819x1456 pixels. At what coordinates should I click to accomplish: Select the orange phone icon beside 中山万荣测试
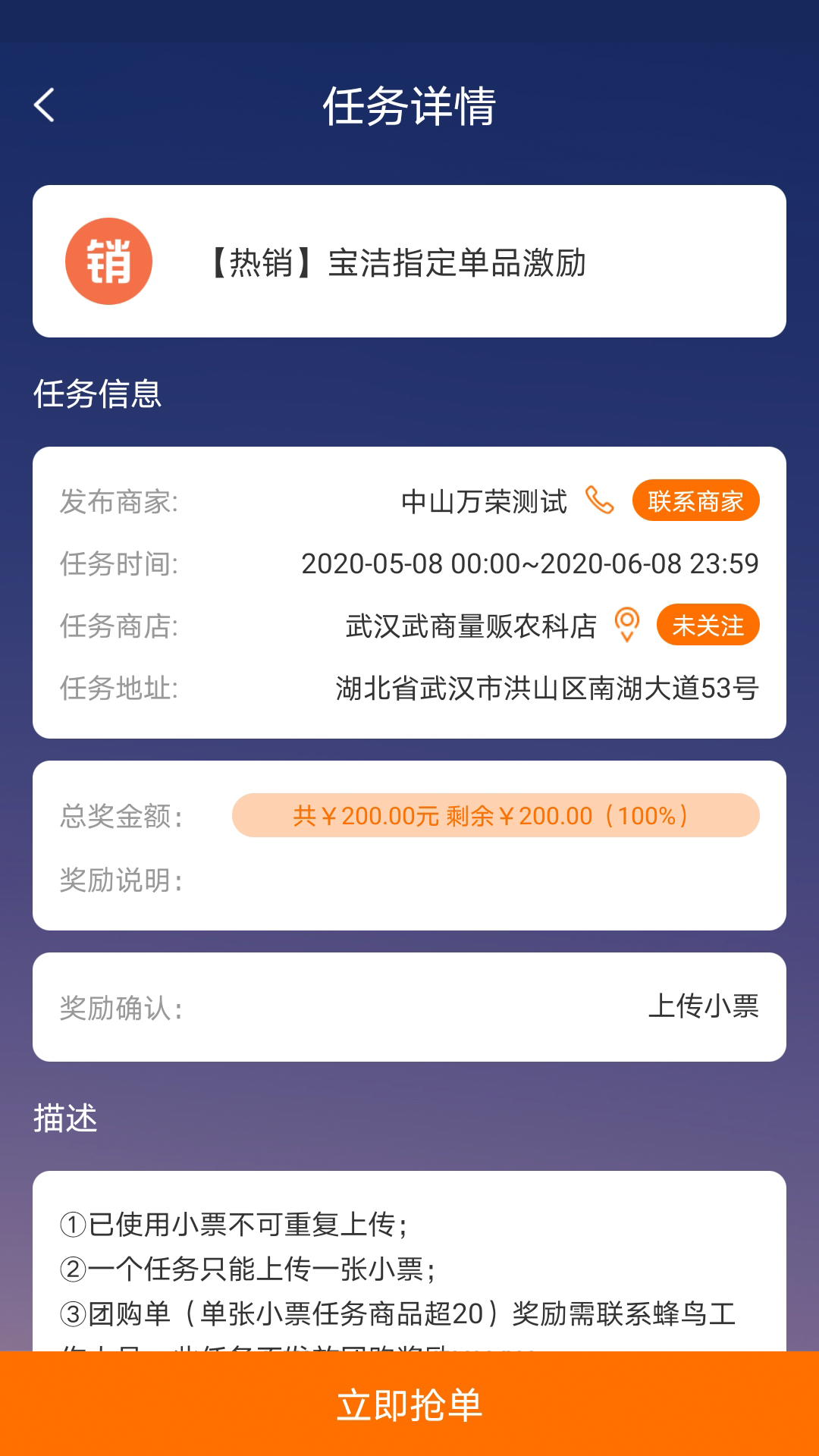599,500
